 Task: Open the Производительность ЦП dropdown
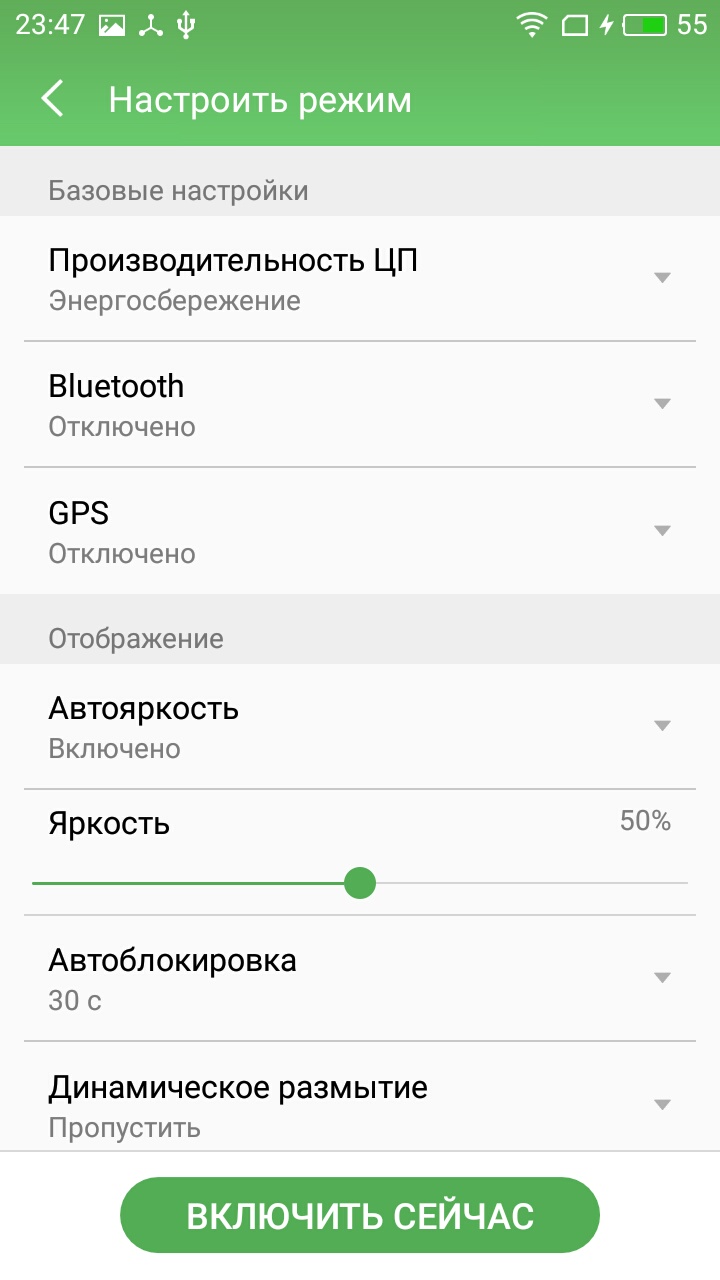[360, 278]
